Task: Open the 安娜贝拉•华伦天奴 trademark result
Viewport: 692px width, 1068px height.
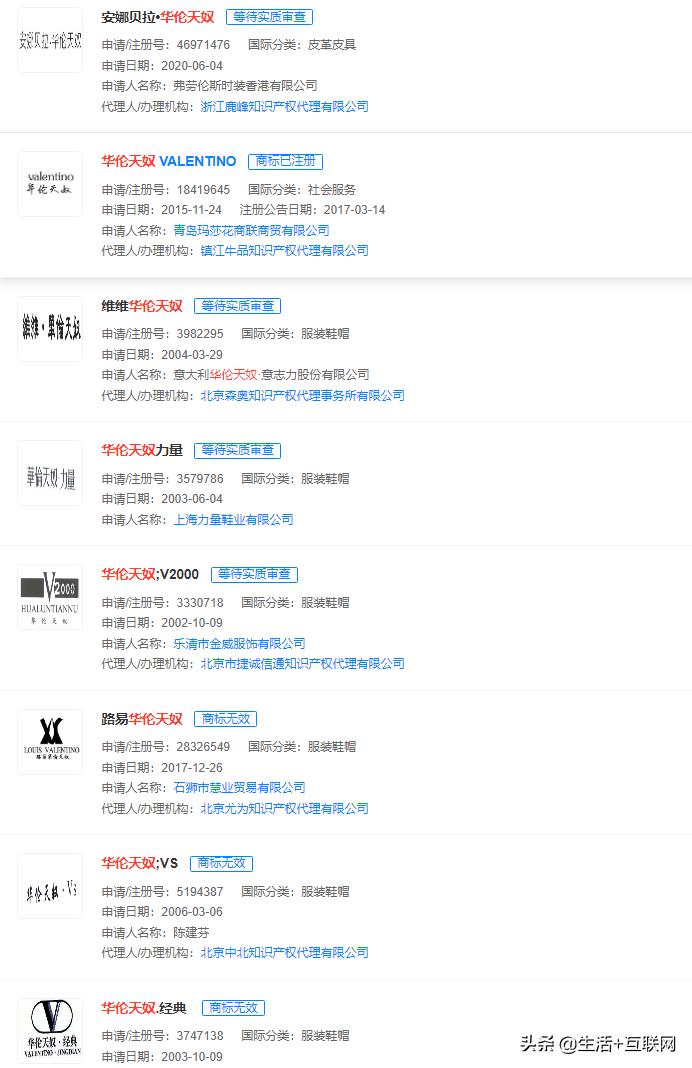Action: click(157, 17)
